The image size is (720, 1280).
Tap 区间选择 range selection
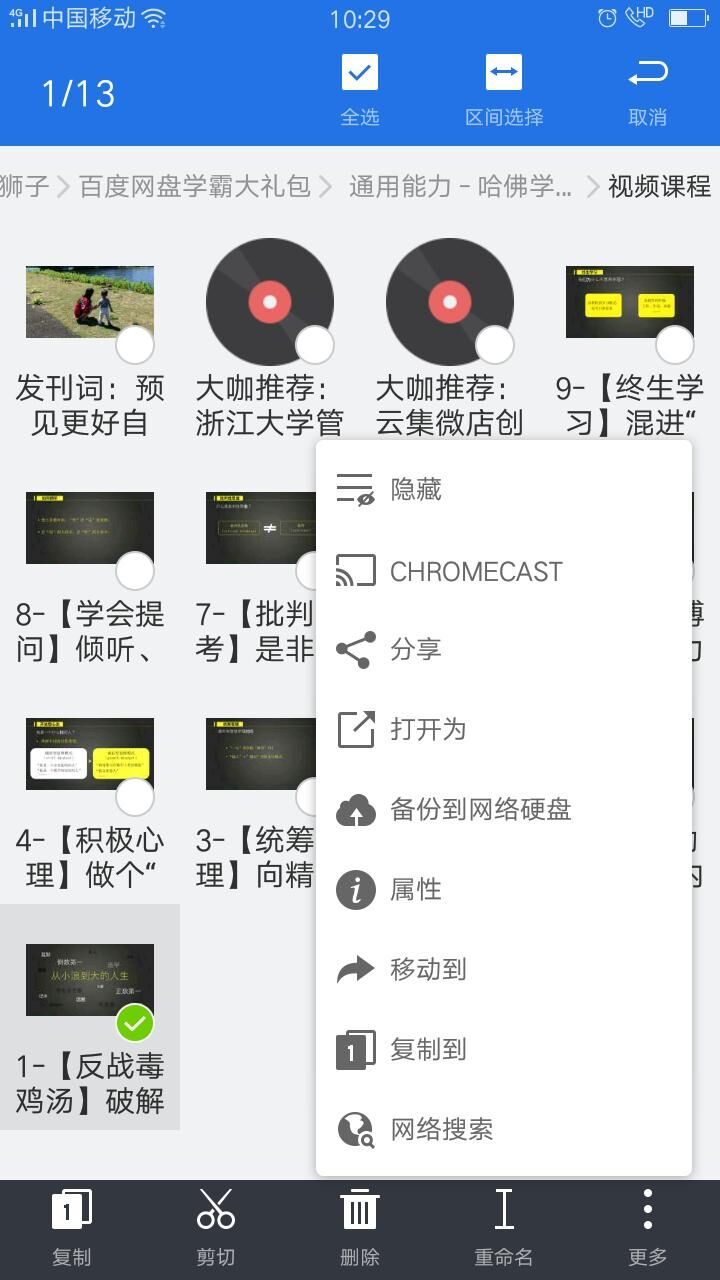pos(504,90)
